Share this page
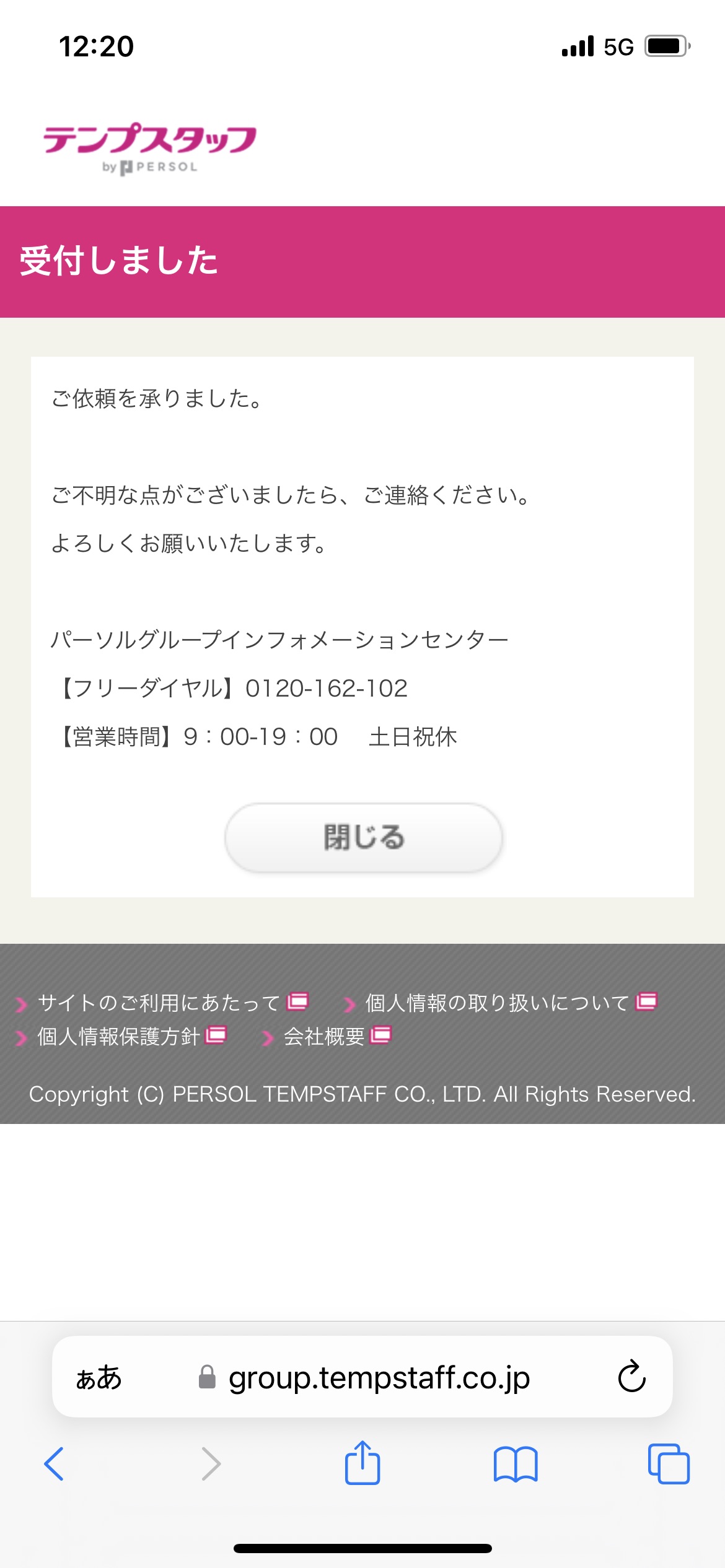The image size is (725, 1568). click(x=362, y=1462)
